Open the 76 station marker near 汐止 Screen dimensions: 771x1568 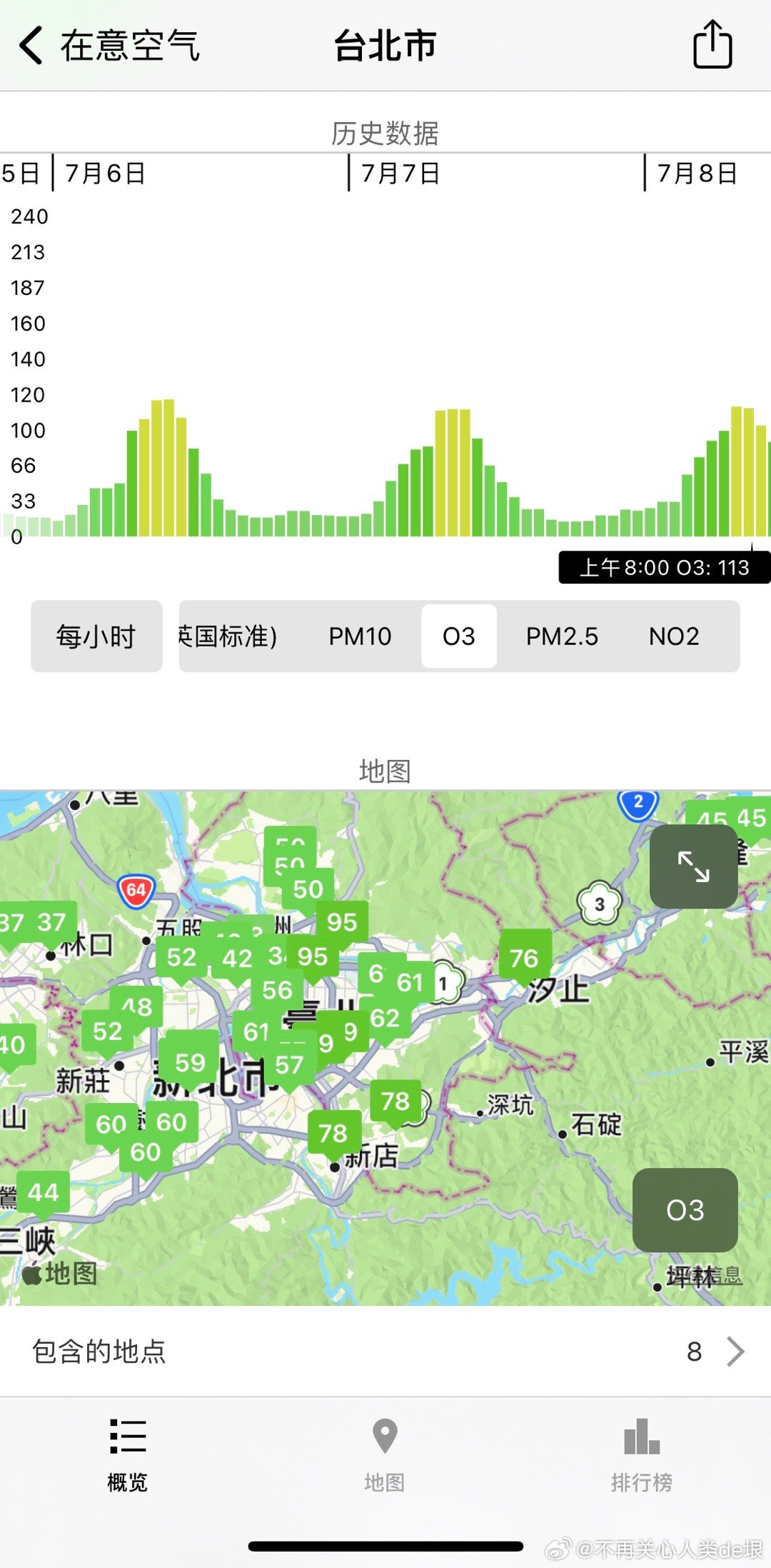click(525, 958)
